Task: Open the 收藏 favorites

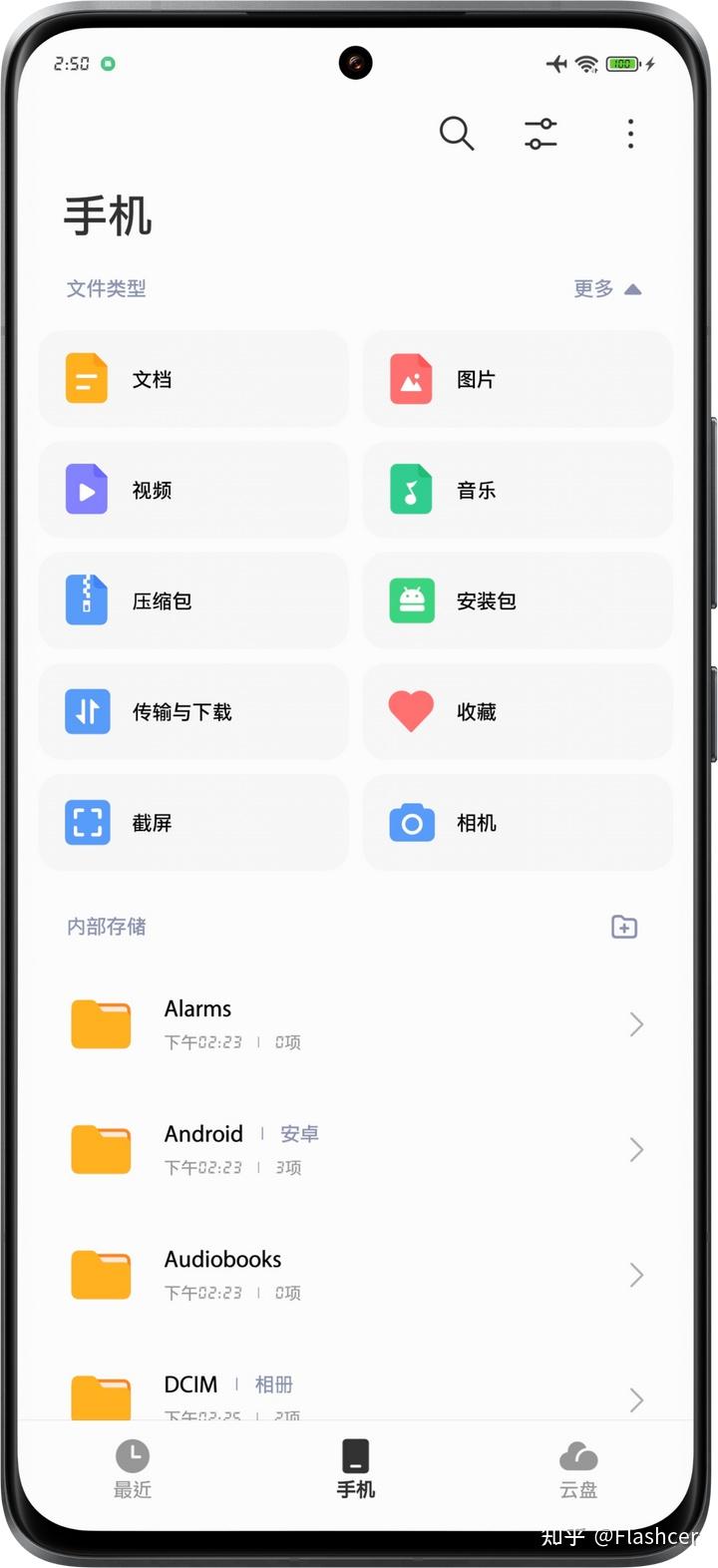Action: [517, 711]
